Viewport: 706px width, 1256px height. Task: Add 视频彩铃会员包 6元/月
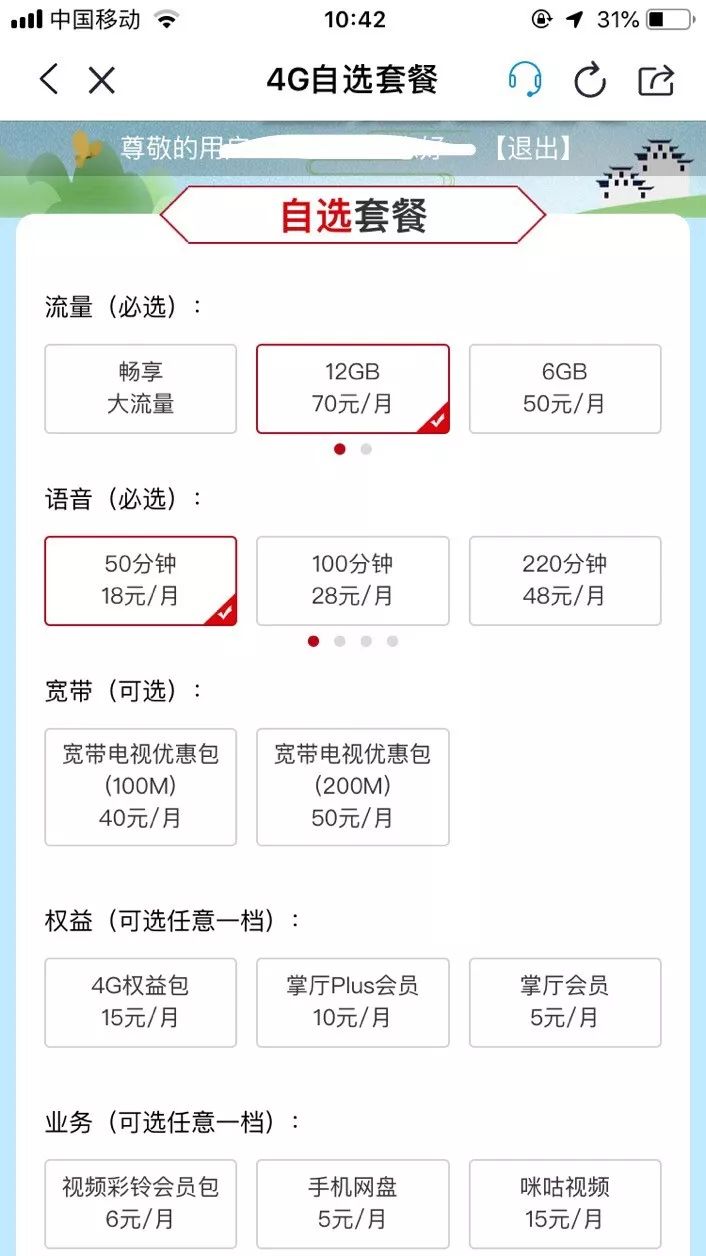click(x=141, y=1203)
